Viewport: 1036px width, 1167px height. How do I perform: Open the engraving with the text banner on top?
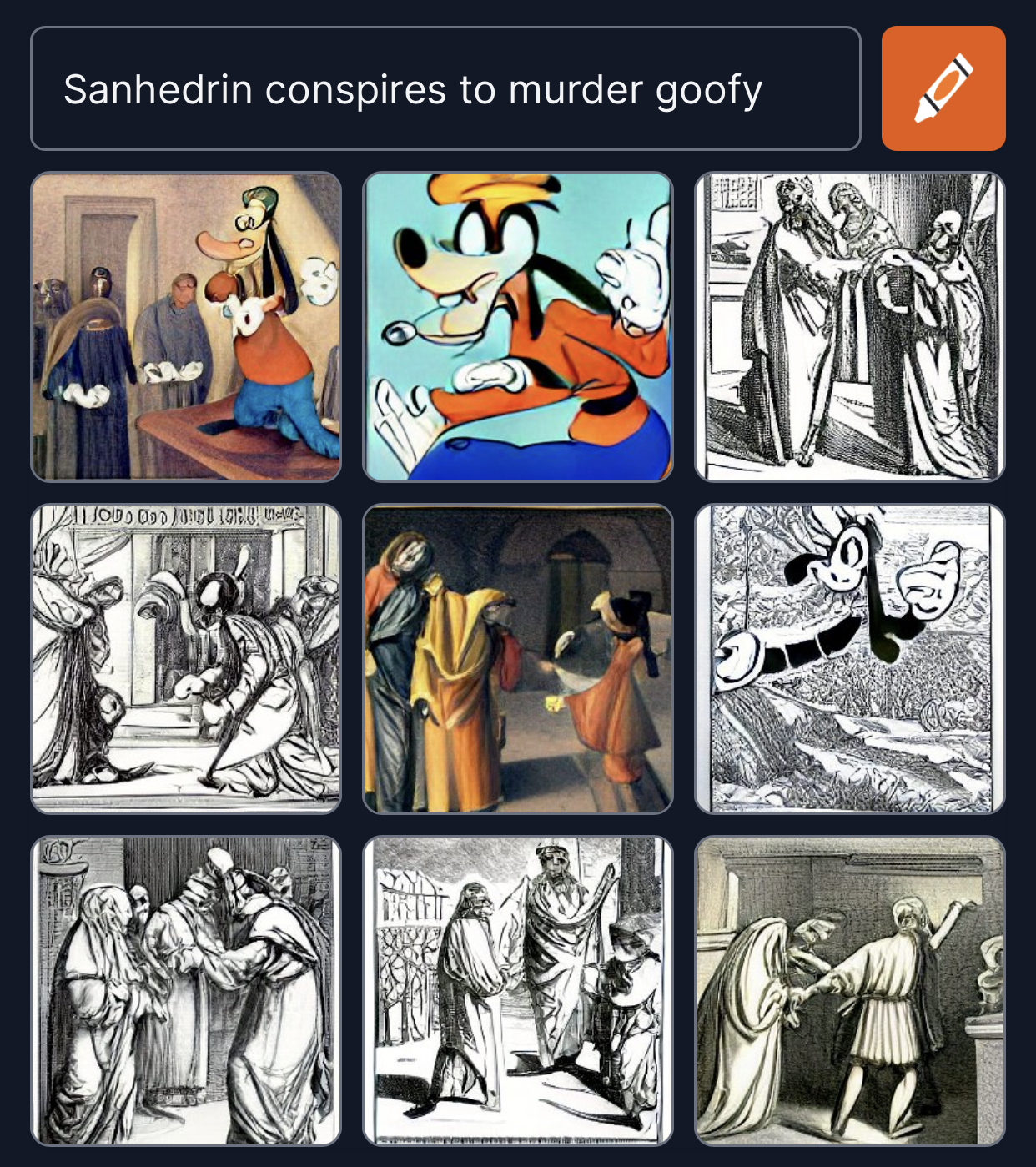point(186,658)
